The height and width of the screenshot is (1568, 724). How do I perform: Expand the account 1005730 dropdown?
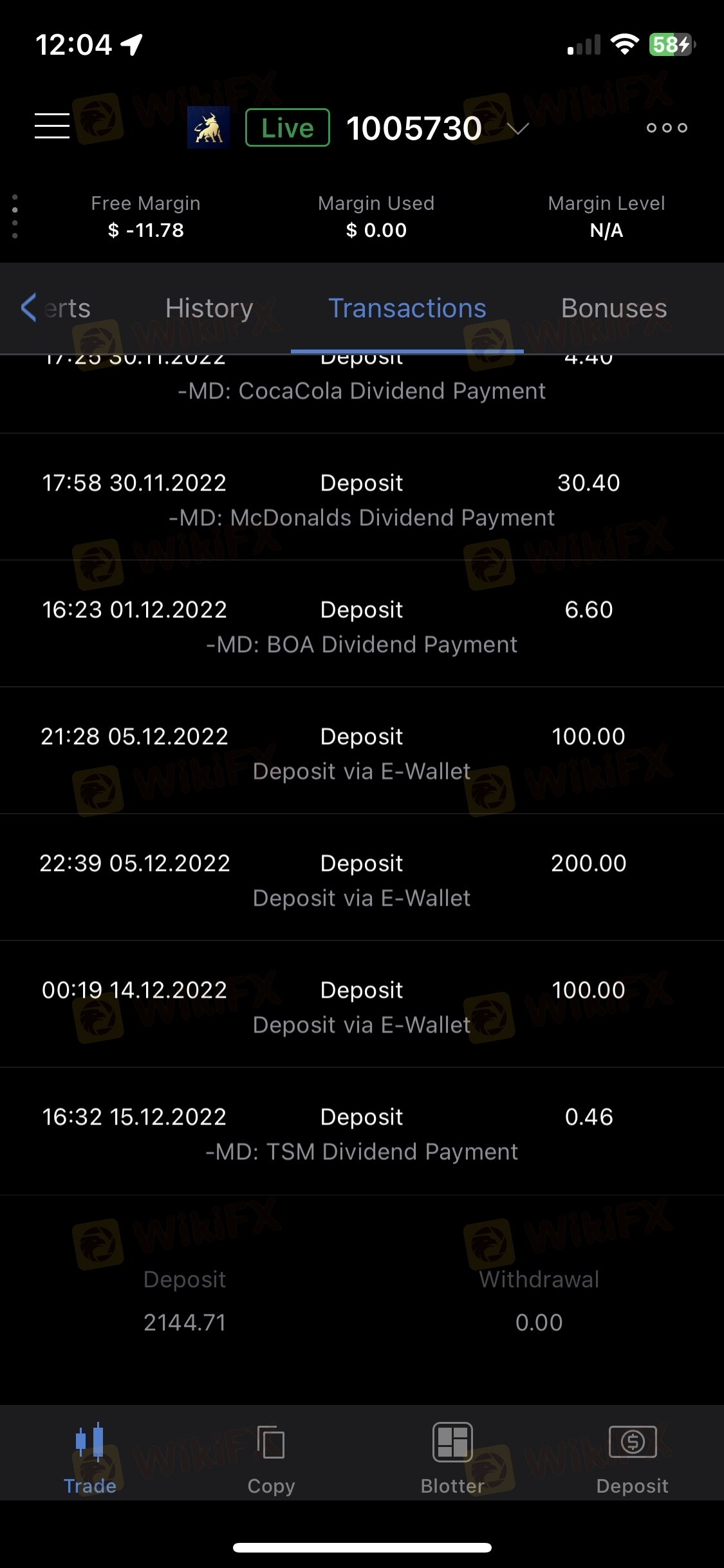coord(518,128)
